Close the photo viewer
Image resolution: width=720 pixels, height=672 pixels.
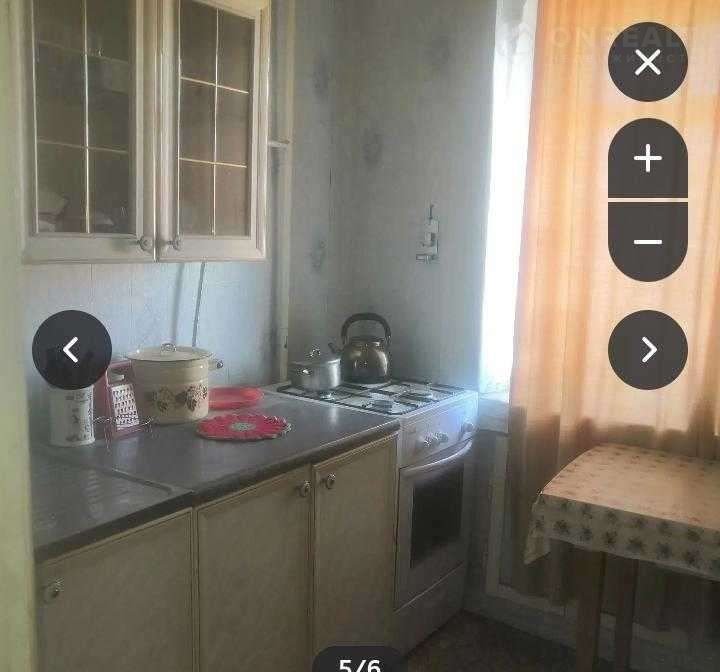click(647, 62)
